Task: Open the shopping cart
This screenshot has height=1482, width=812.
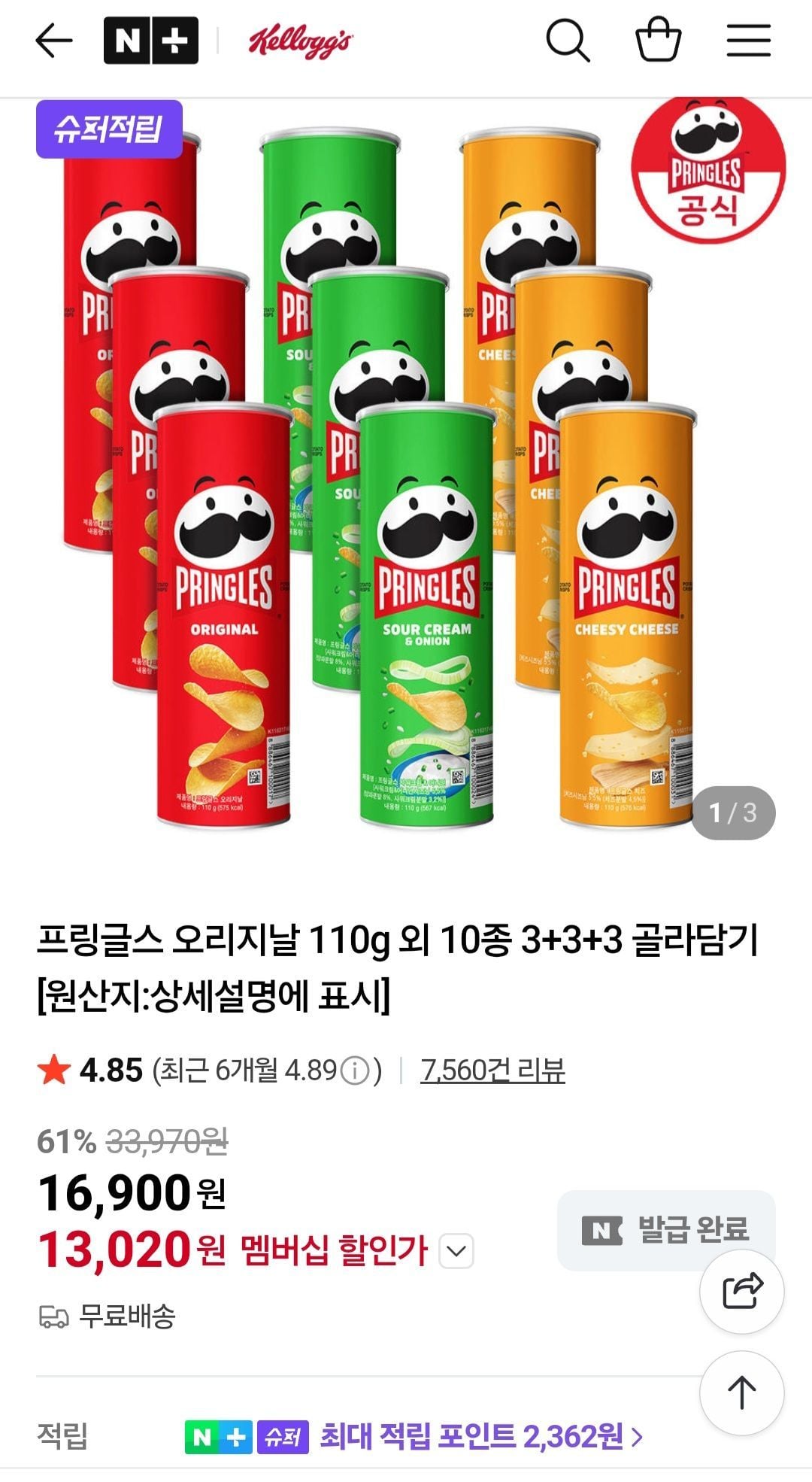Action: point(658,41)
